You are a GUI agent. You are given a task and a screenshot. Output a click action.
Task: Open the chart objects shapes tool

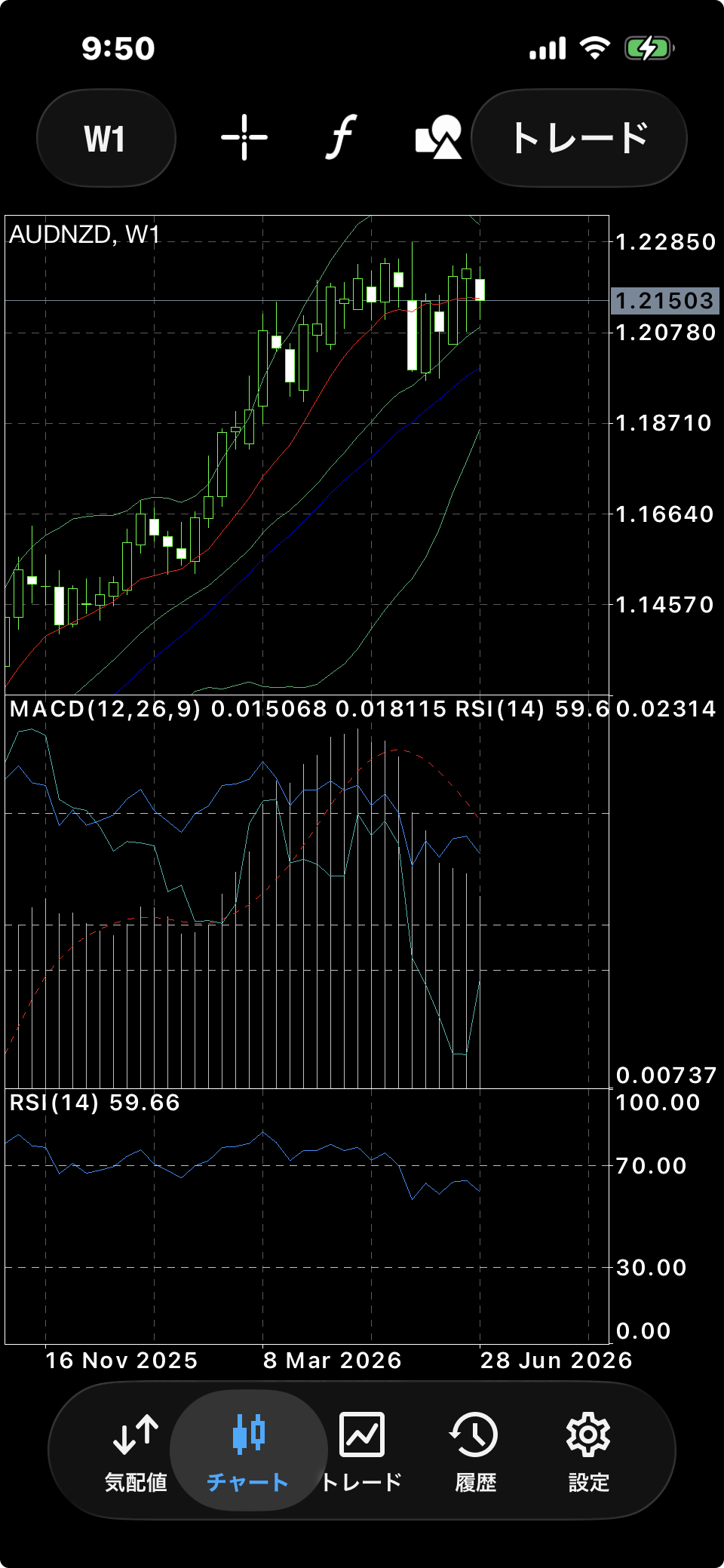point(438,138)
